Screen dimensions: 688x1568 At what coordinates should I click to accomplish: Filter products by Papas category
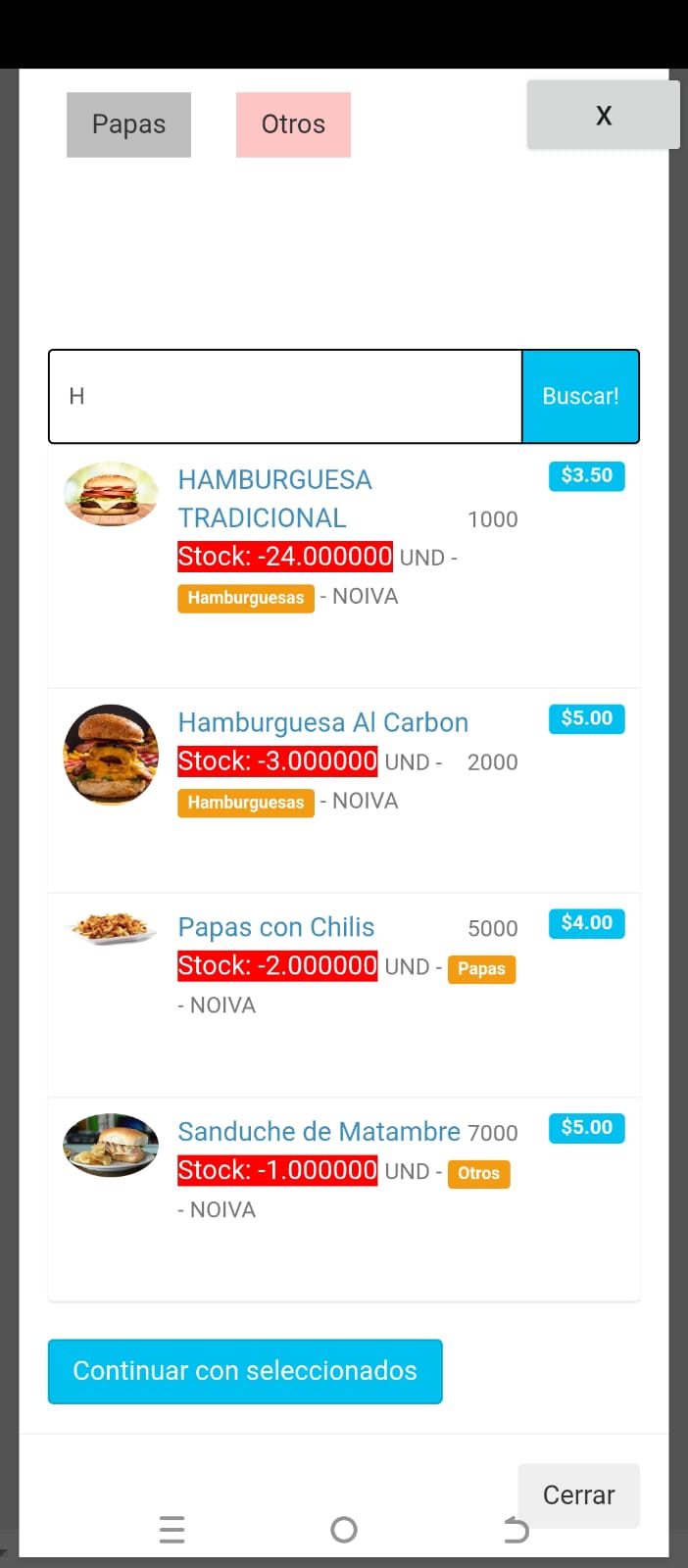pyautogui.click(x=128, y=124)
